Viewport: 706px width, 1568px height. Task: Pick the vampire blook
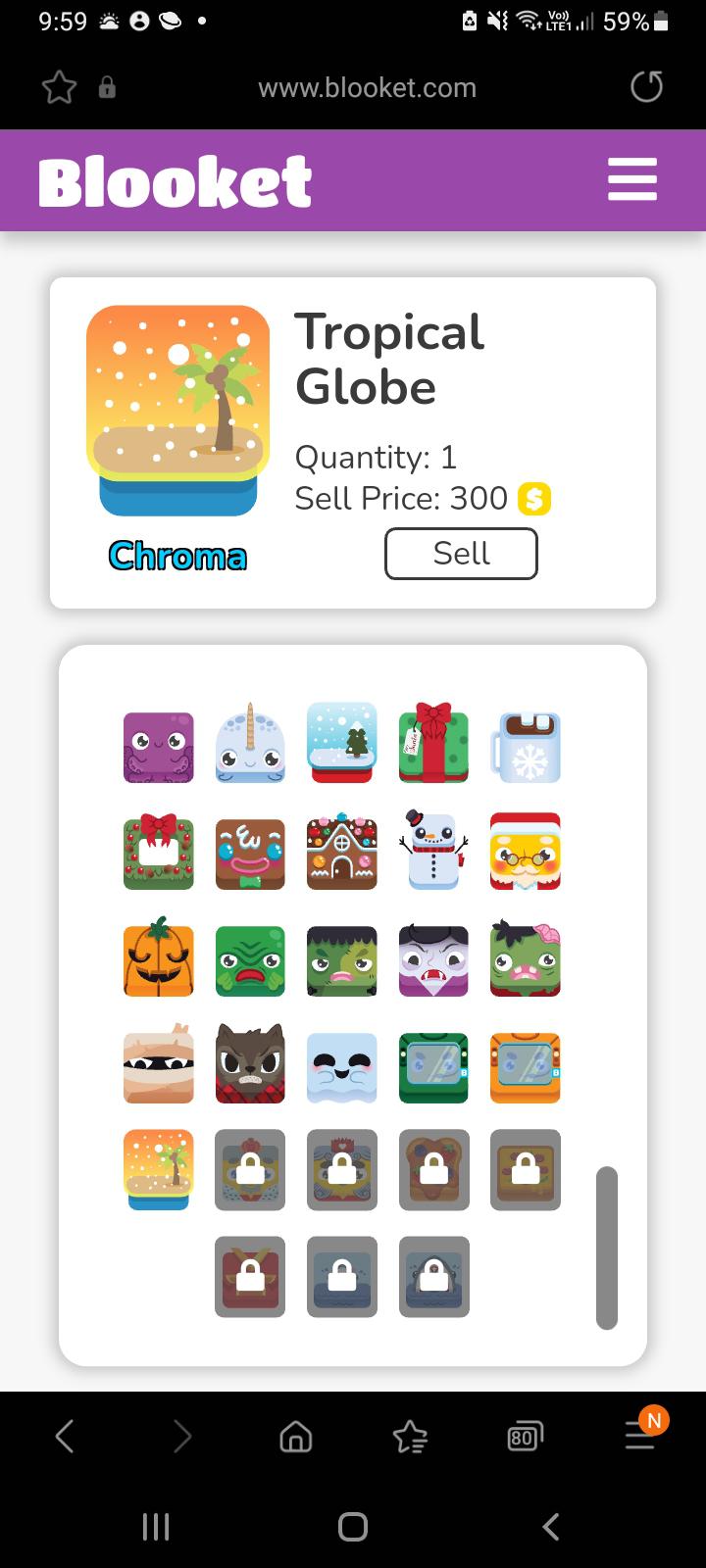(433, 960)
